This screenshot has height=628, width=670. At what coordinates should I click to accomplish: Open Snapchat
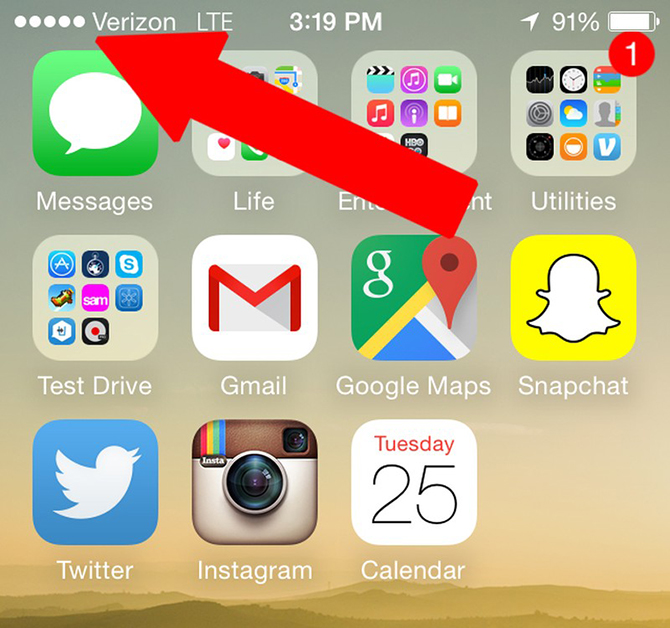coord(573,298)
